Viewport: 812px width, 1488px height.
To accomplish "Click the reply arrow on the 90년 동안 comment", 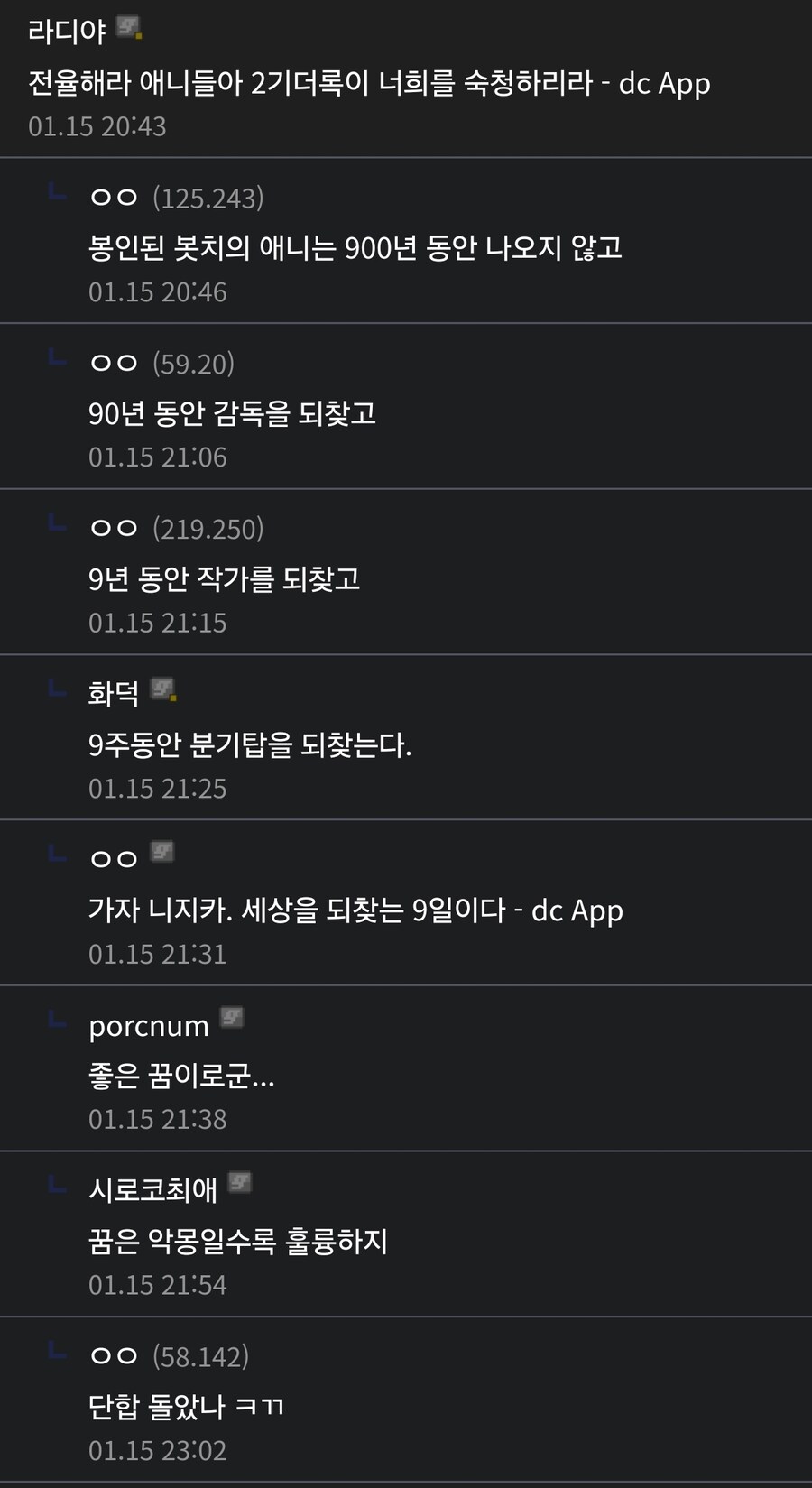I will tap(56, 356).
